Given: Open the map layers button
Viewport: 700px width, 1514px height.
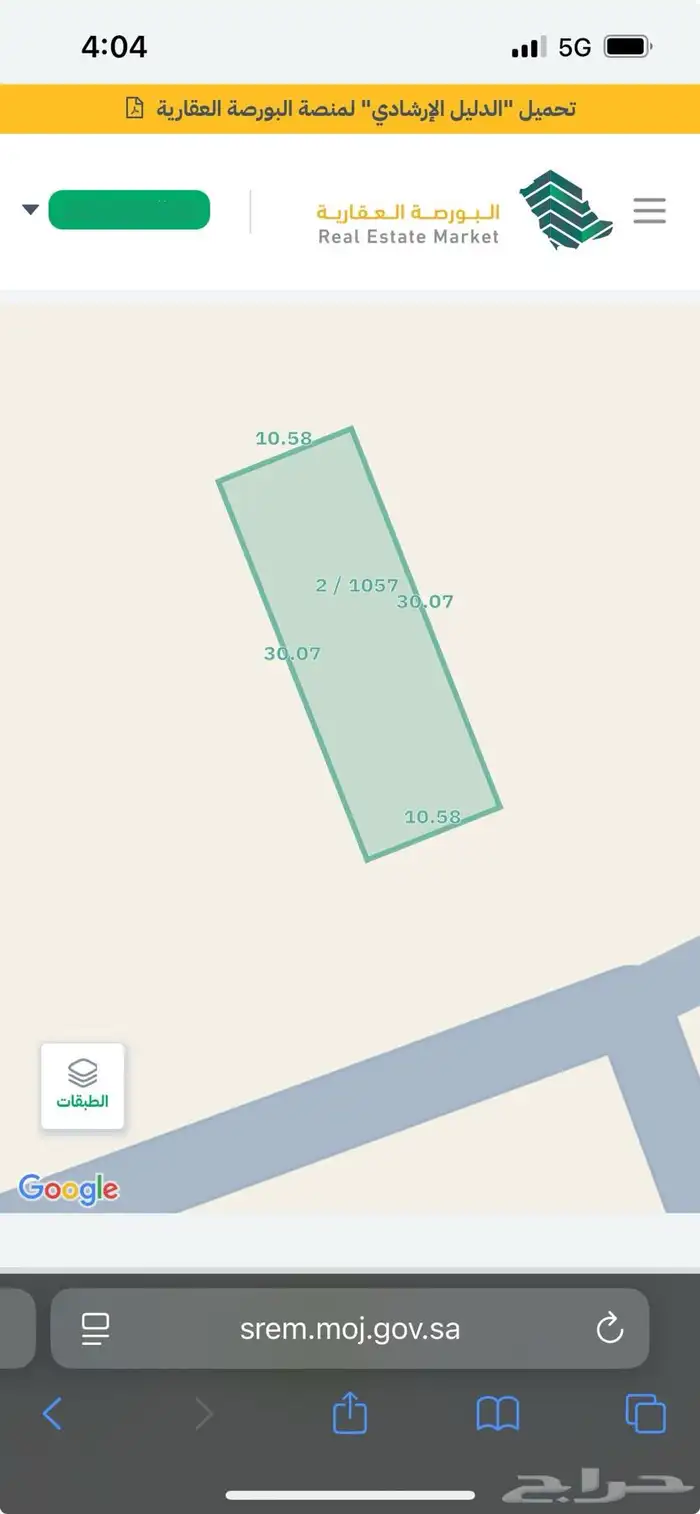Looking at the screenshot, I should (x=82, y=1086).
